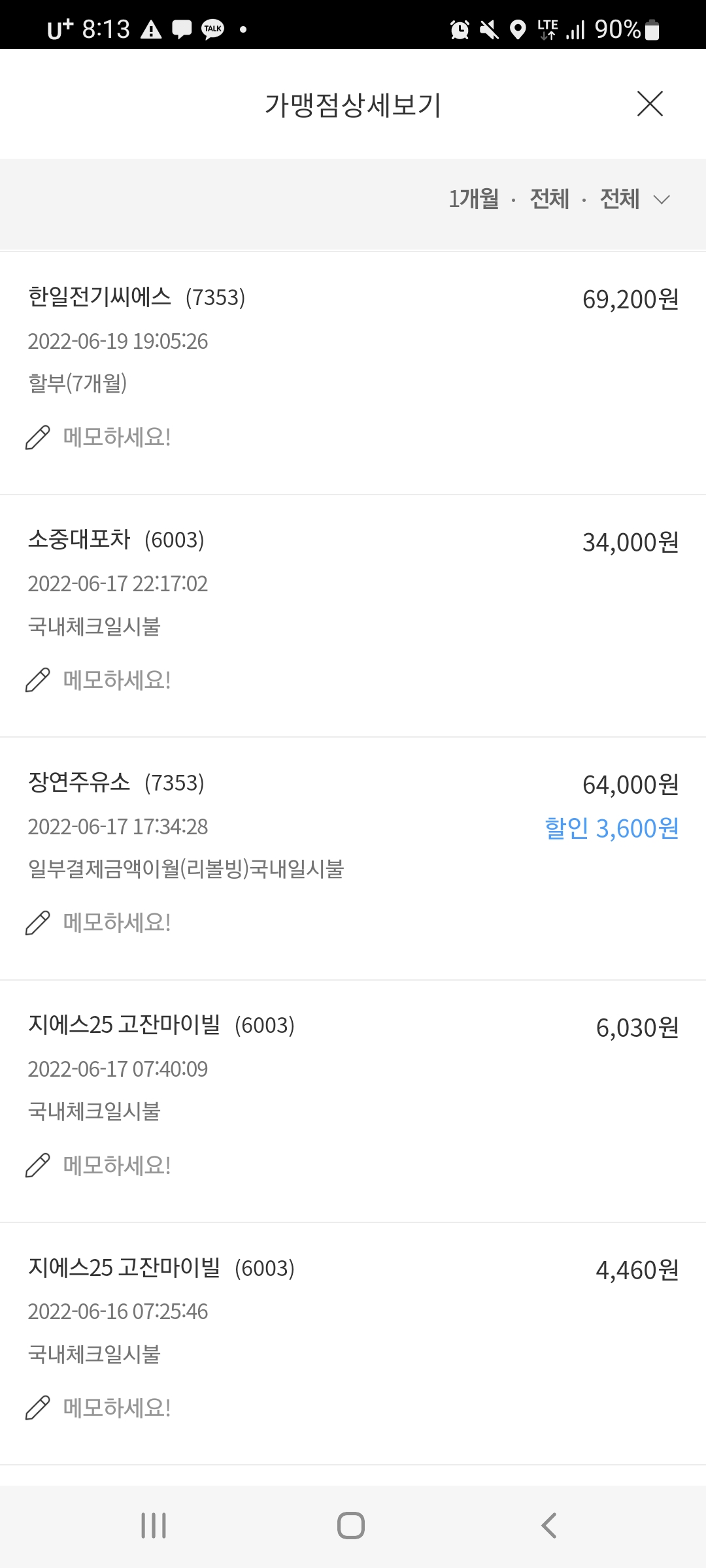
Task: Go back with the system back button
Action: click(549, 1526)
